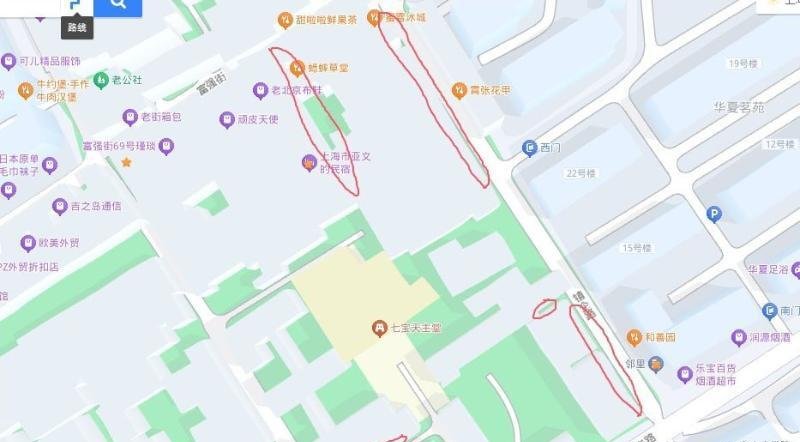Open the 顽皮天使 shop pin

pyautogui.click(x=227, y=120)
